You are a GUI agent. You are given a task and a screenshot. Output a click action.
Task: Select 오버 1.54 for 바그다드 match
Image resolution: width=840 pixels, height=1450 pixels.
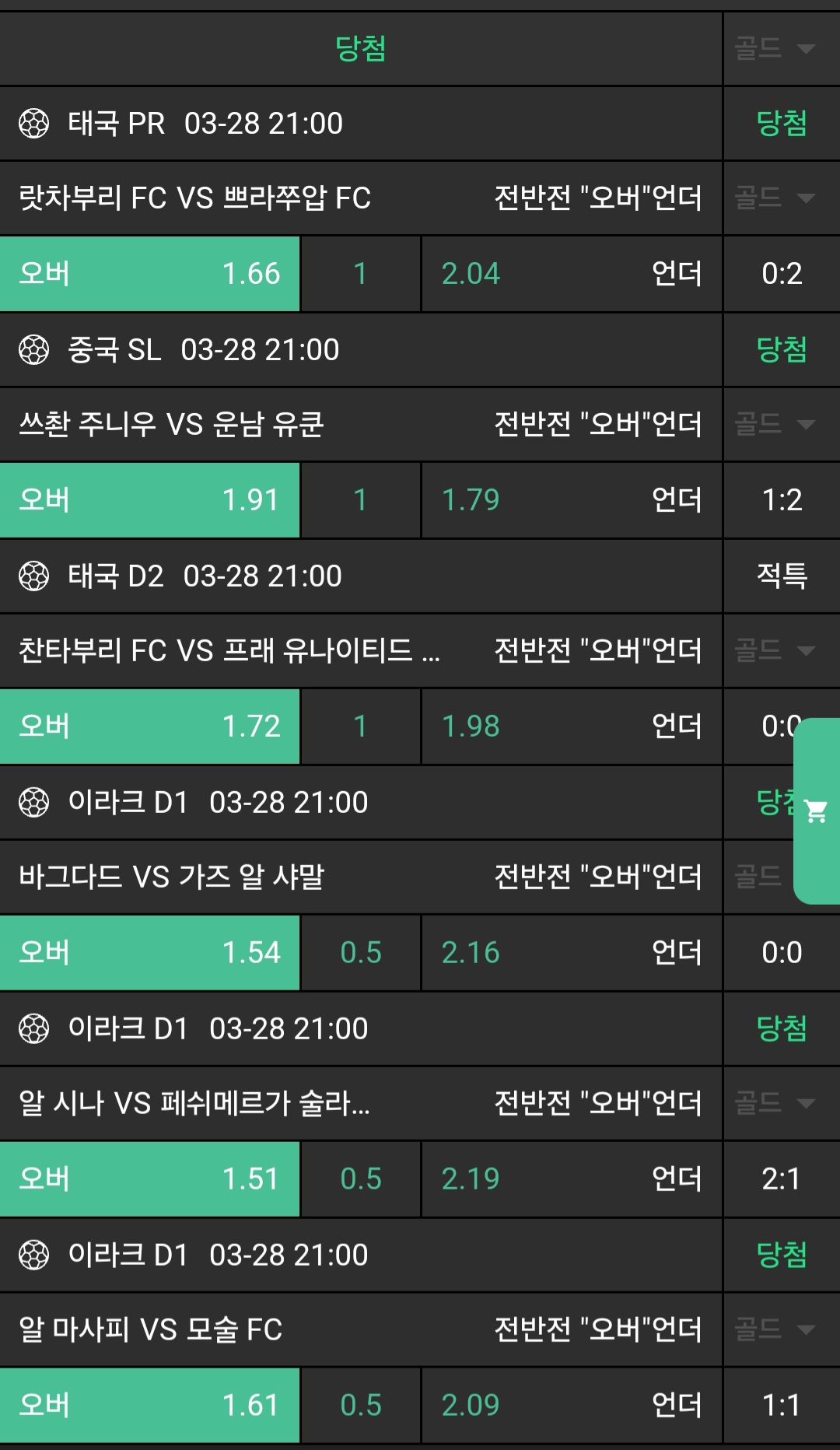click(149, 953)
